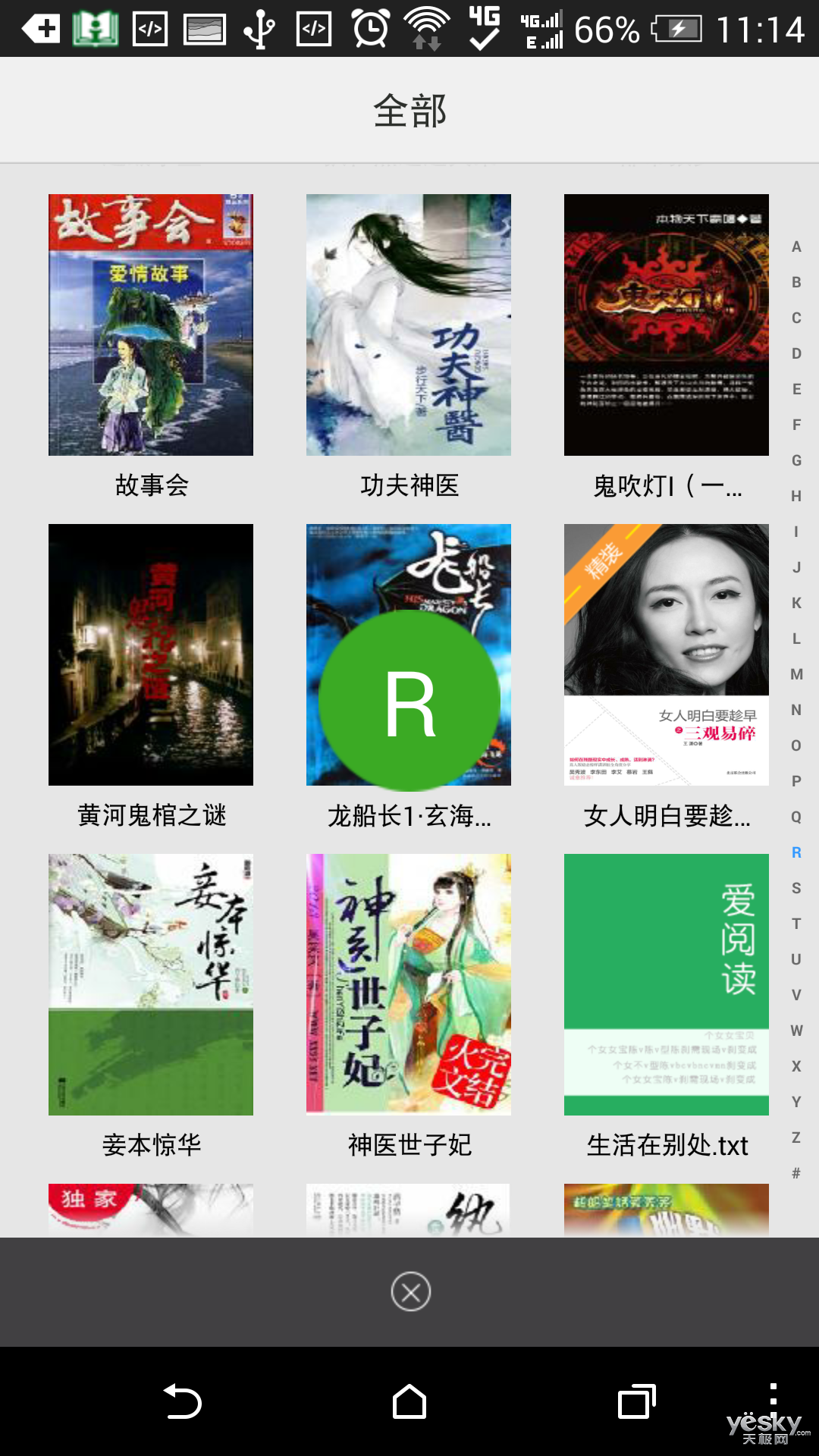Open the book 妾本惊华
Image resolution: width=819 pixels, height=1456 pixels.
(151, 984)
